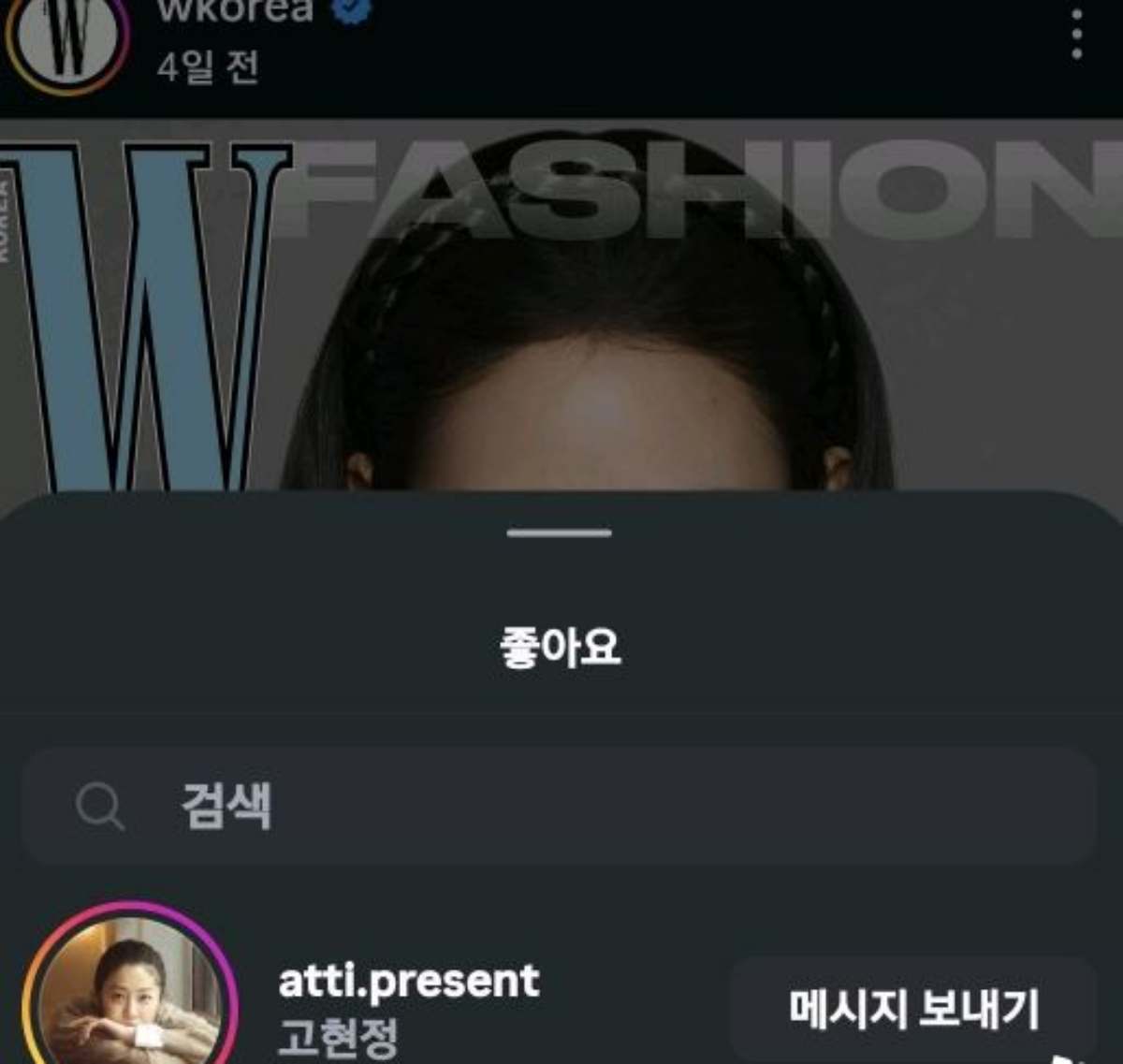The width and height of the screenshot is (1123, 1064).
Task: Open wkorea's profile avatar
Action: [67, 41]
